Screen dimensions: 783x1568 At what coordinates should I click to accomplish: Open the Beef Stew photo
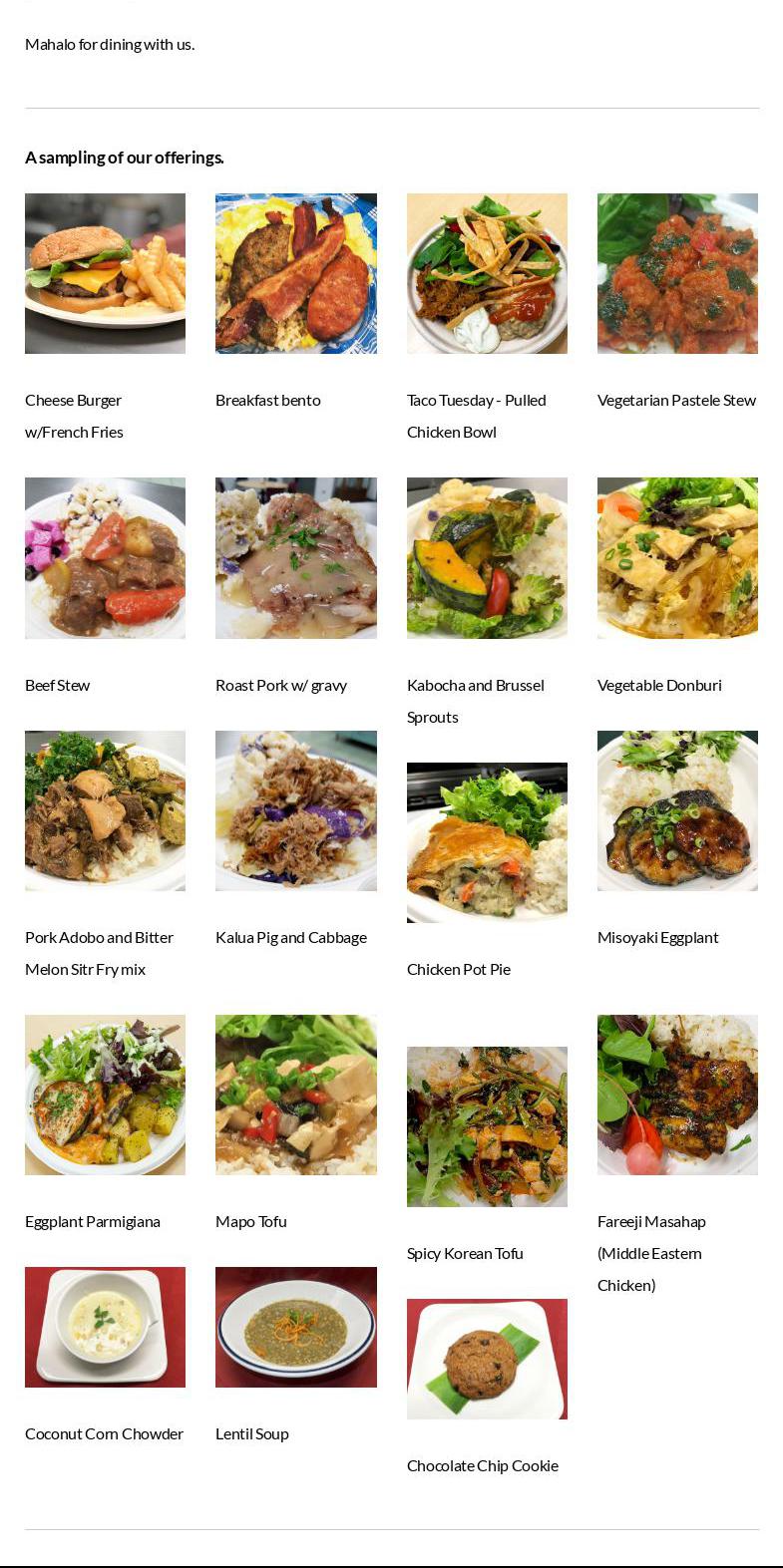click(x=105, y=557)
